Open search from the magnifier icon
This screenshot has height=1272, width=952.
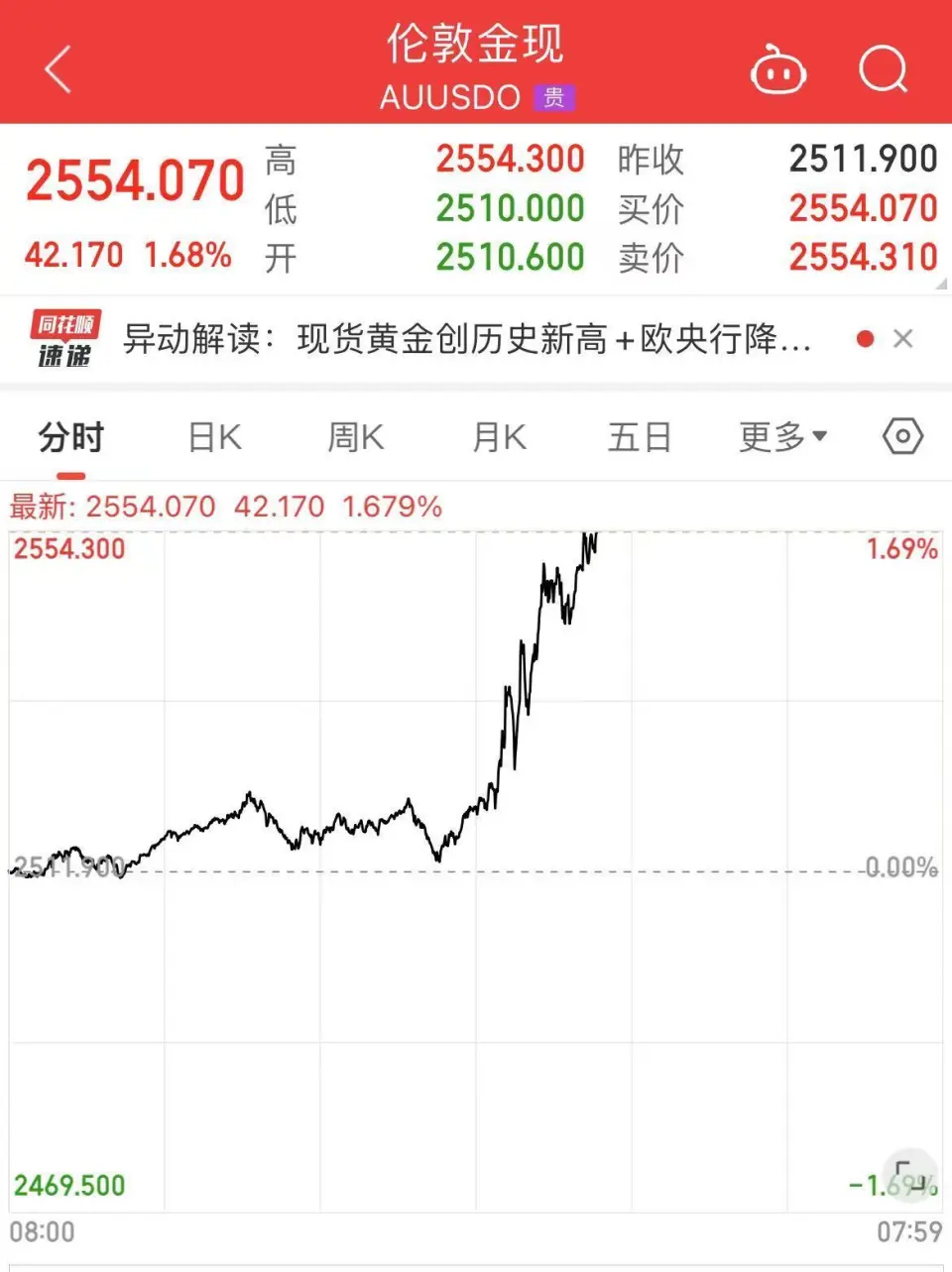pos(883,69)
